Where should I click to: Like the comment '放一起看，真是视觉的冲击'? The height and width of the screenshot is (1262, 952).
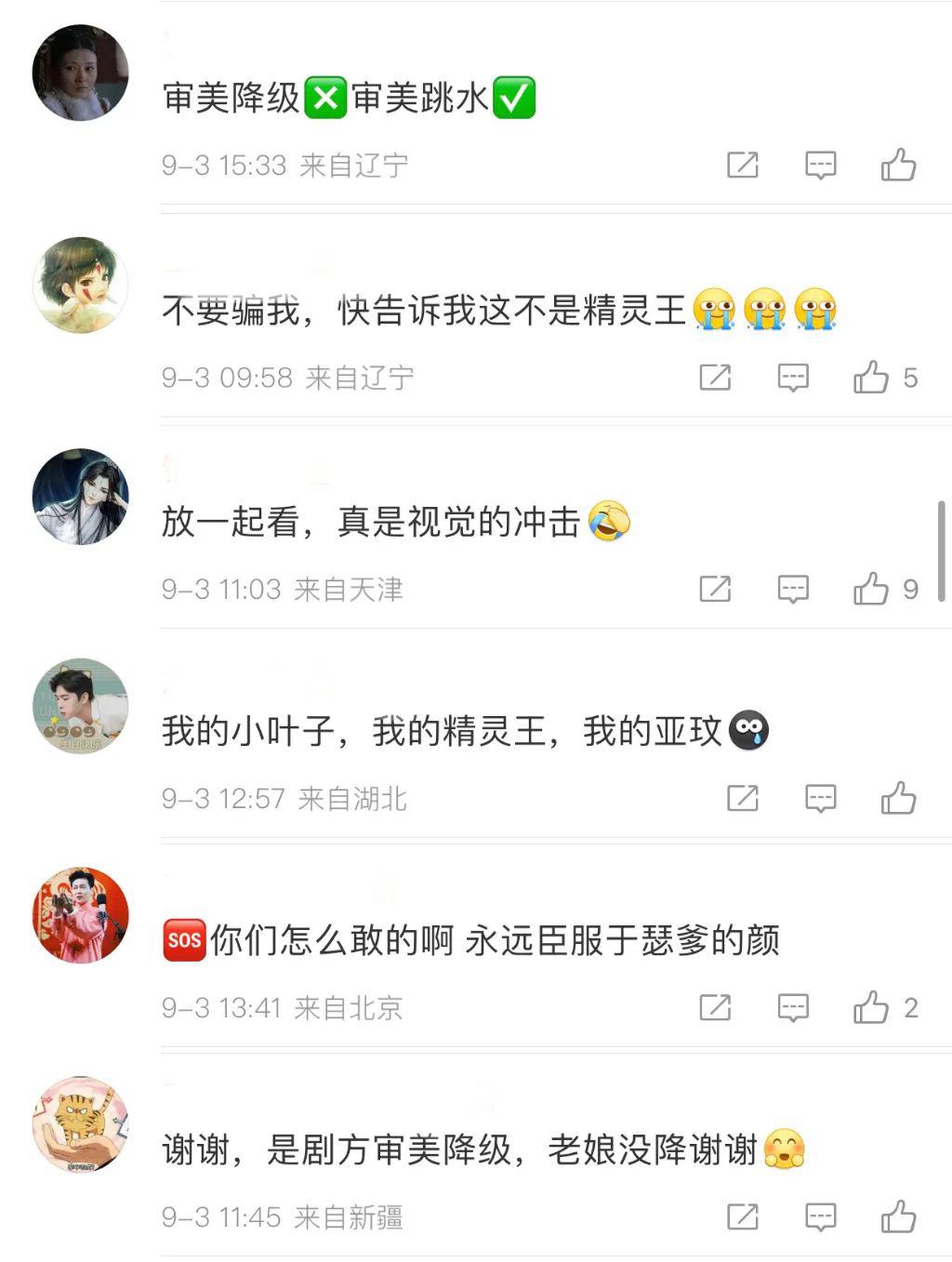[871, 589]
